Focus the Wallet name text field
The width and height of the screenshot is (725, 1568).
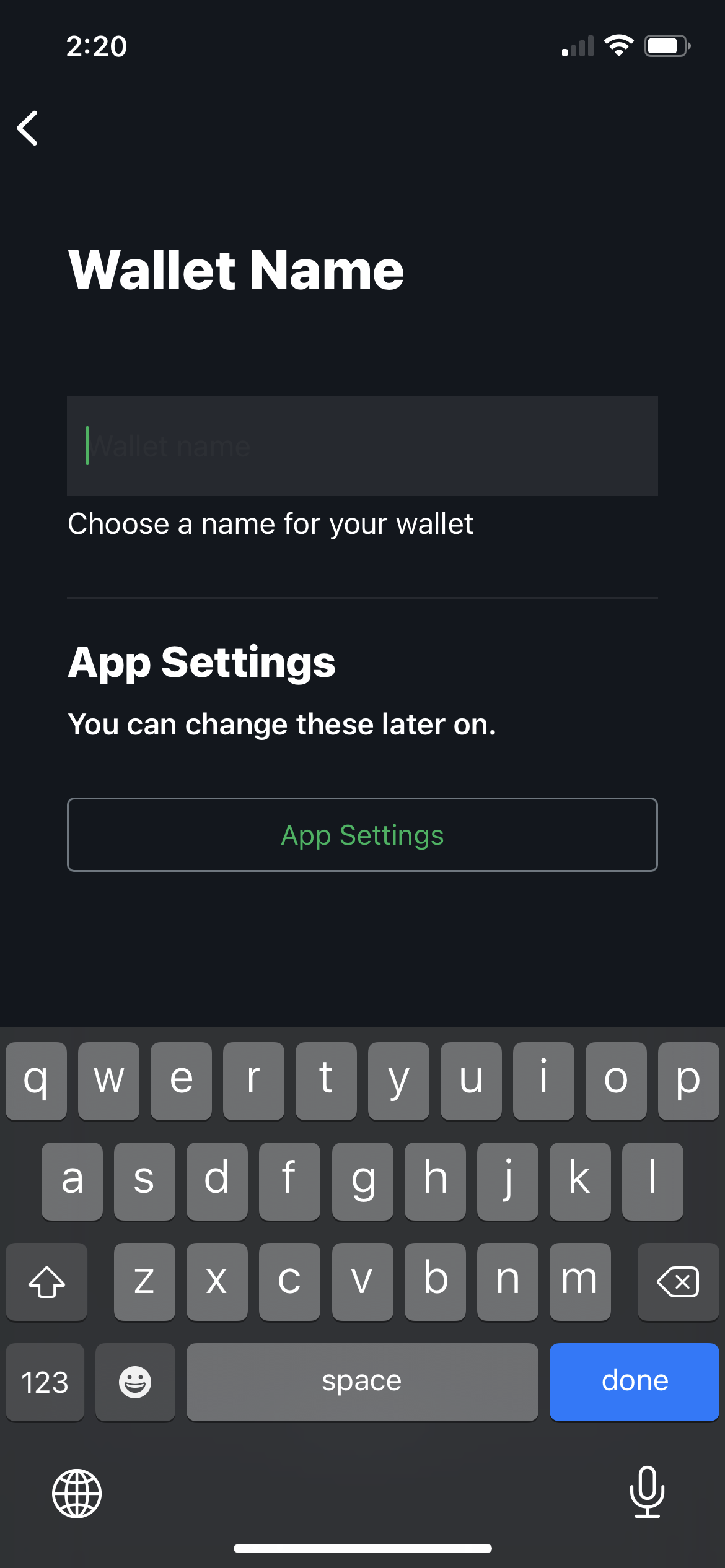pos(362,446)
